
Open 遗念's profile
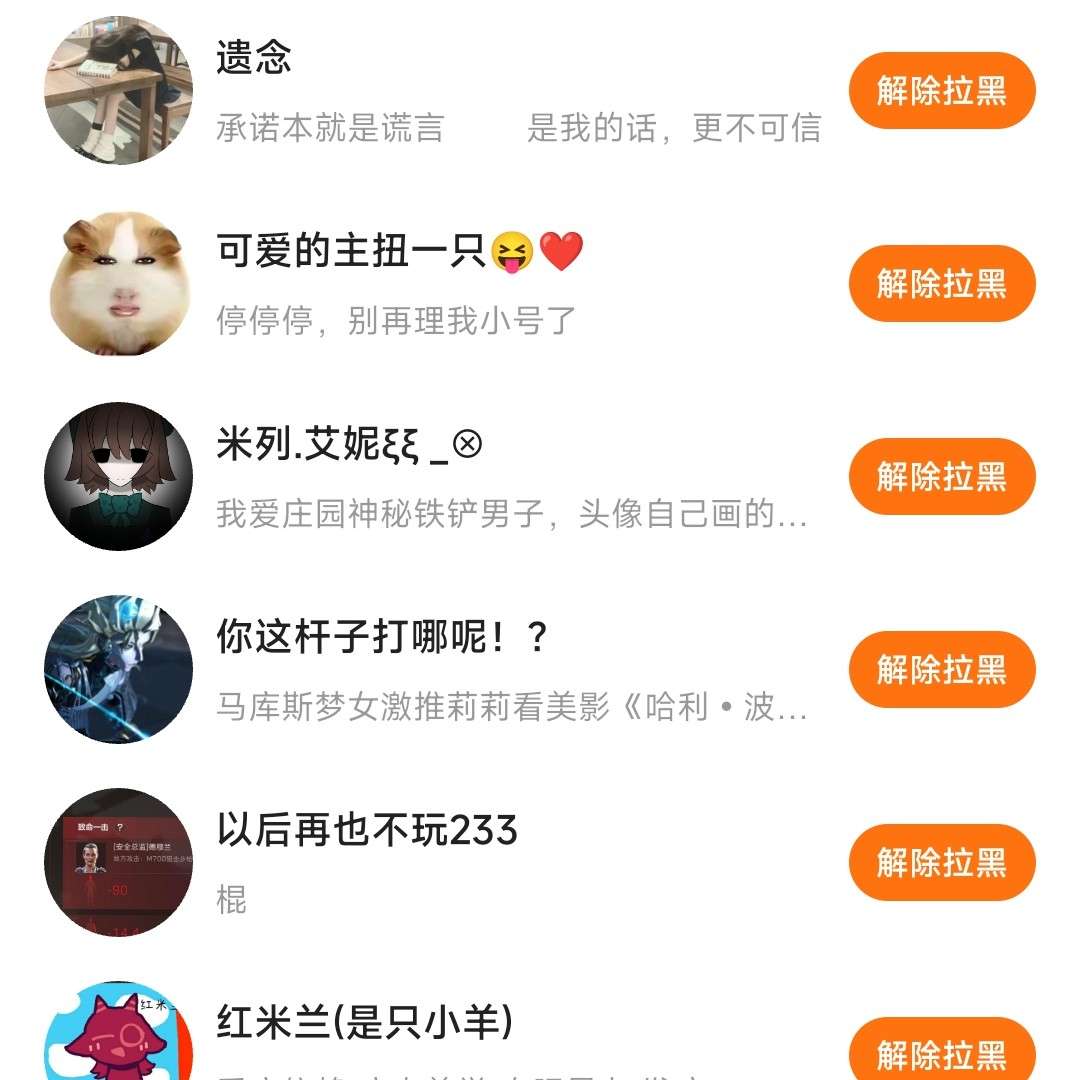coord(118,91)
